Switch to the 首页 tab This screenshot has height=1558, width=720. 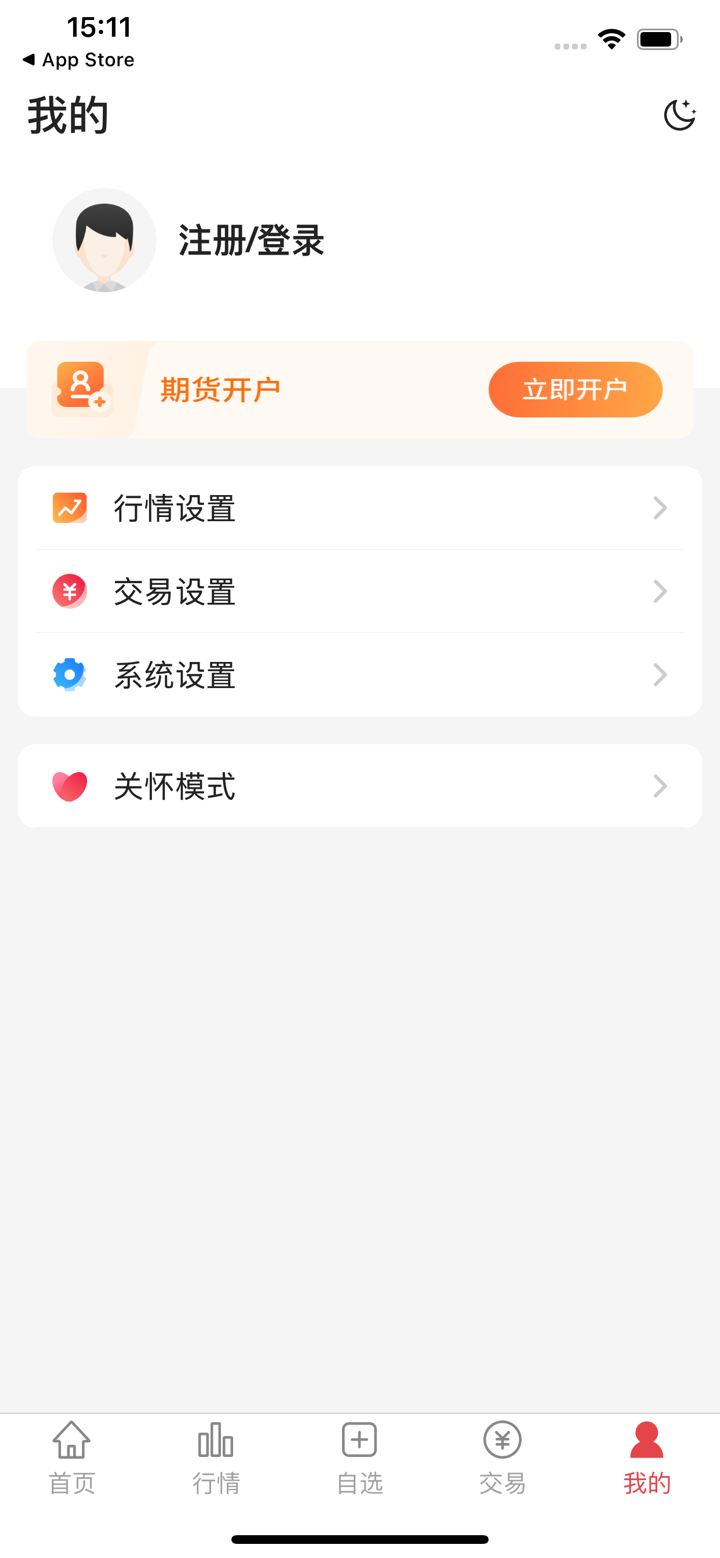(x=72, y=1458)
